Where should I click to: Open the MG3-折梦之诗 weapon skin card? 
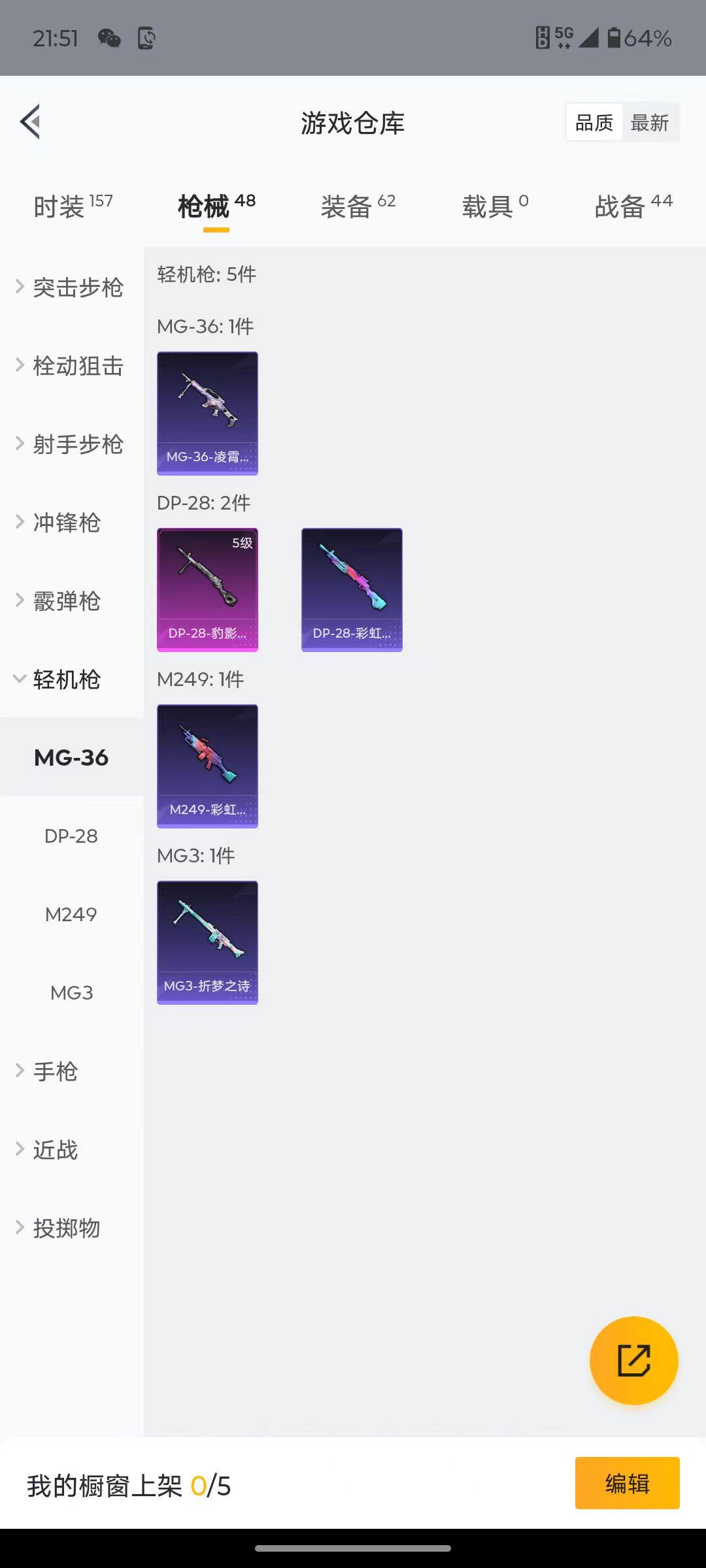point(207,941)
